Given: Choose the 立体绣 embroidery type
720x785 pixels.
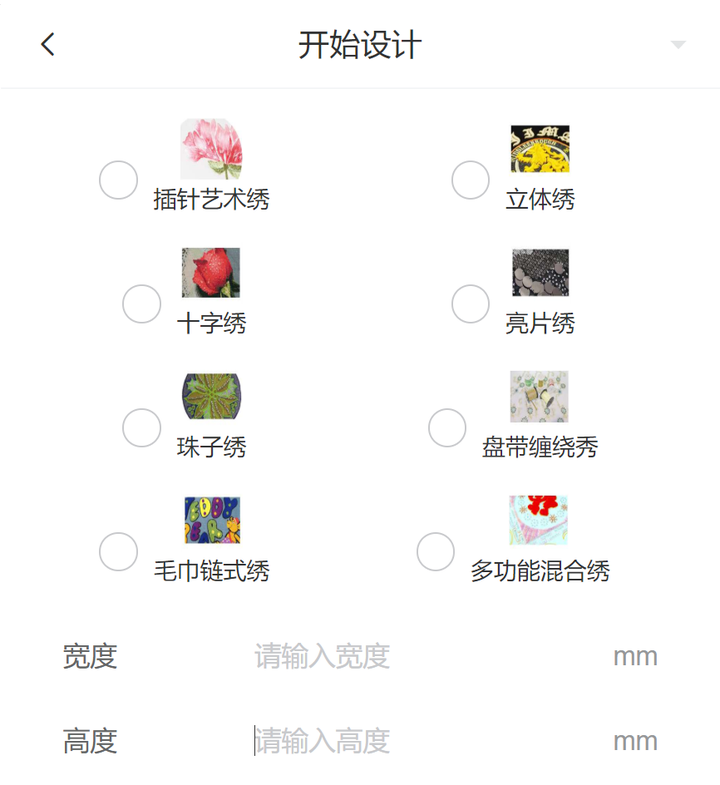Looking at the screenshot, I should (470, 180).
